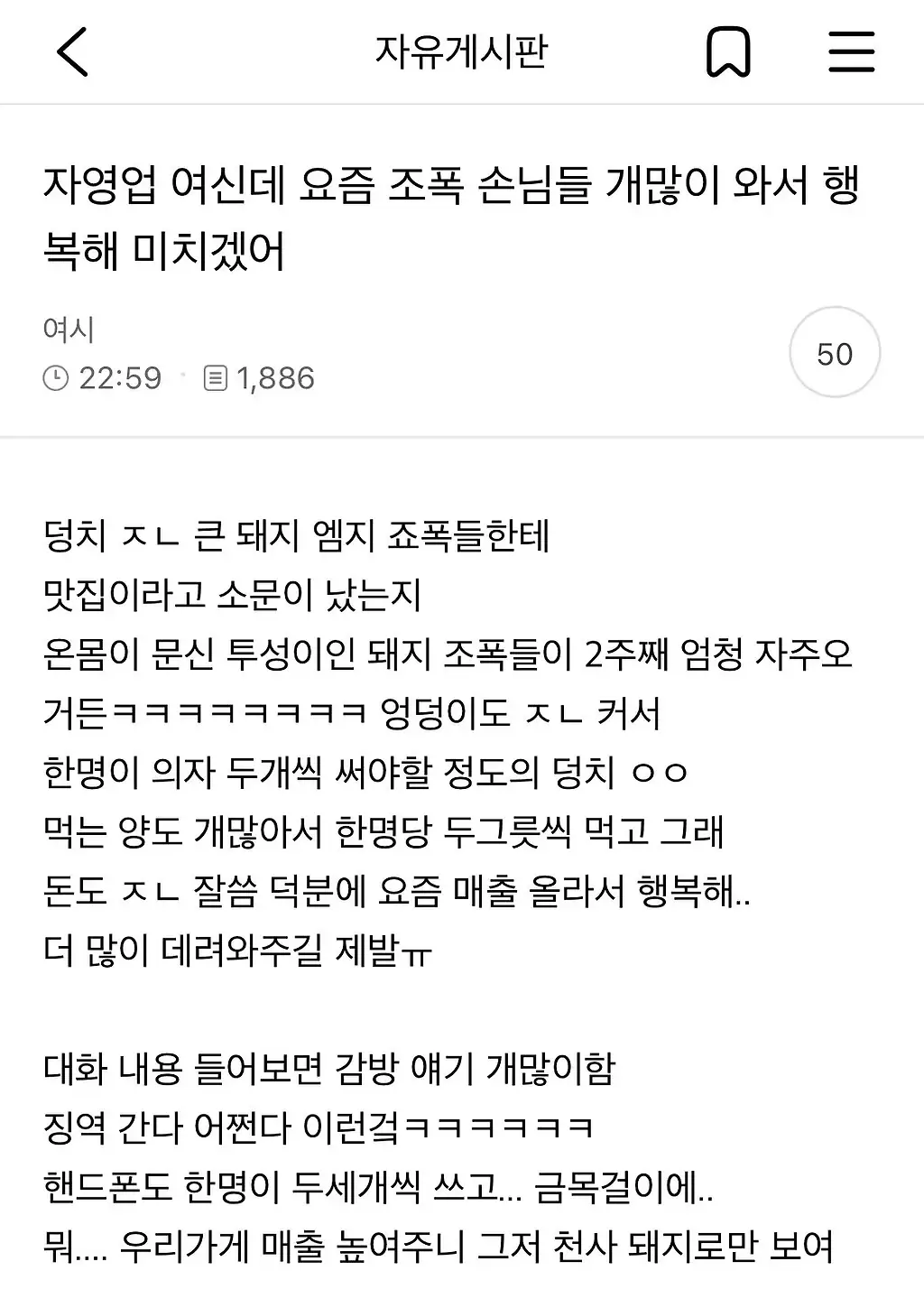Go back from the 자유게시판 post
Viewport: 924px width, 1308px height.
pos(73,51)
